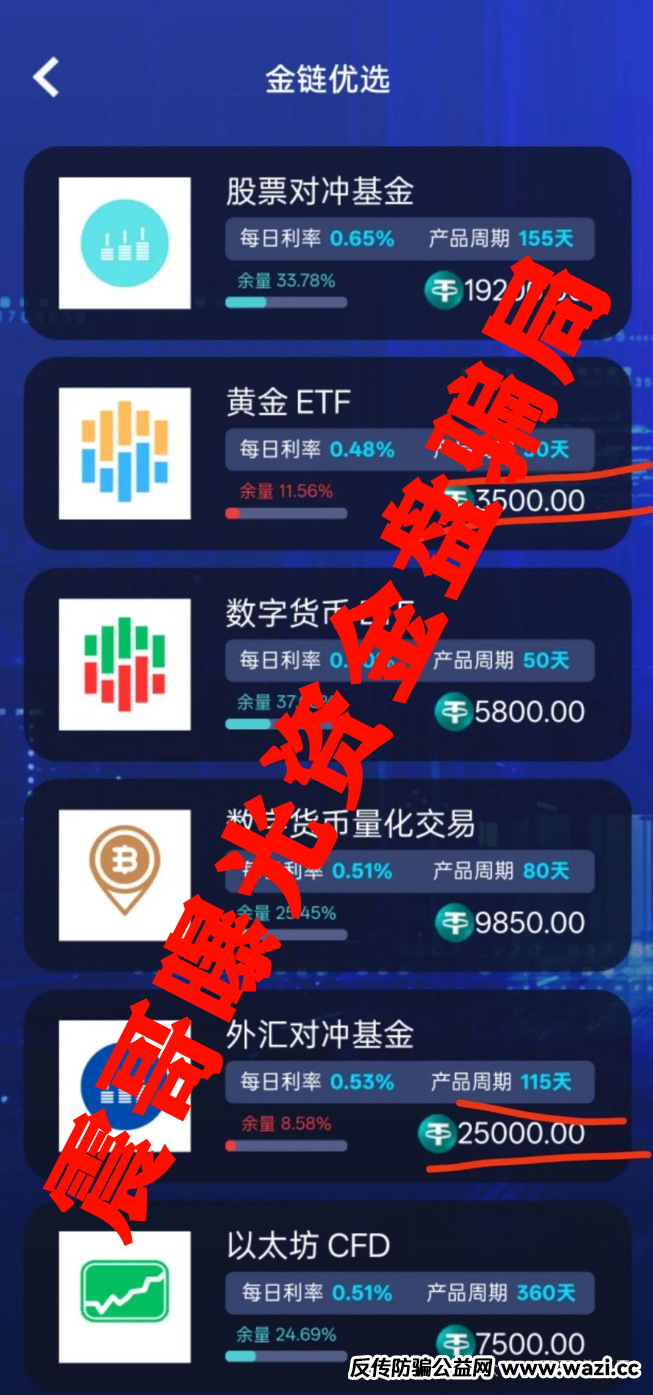Go back using the top arrow
This screenshot has height=1395, width=653.
[x=46, y=77]
